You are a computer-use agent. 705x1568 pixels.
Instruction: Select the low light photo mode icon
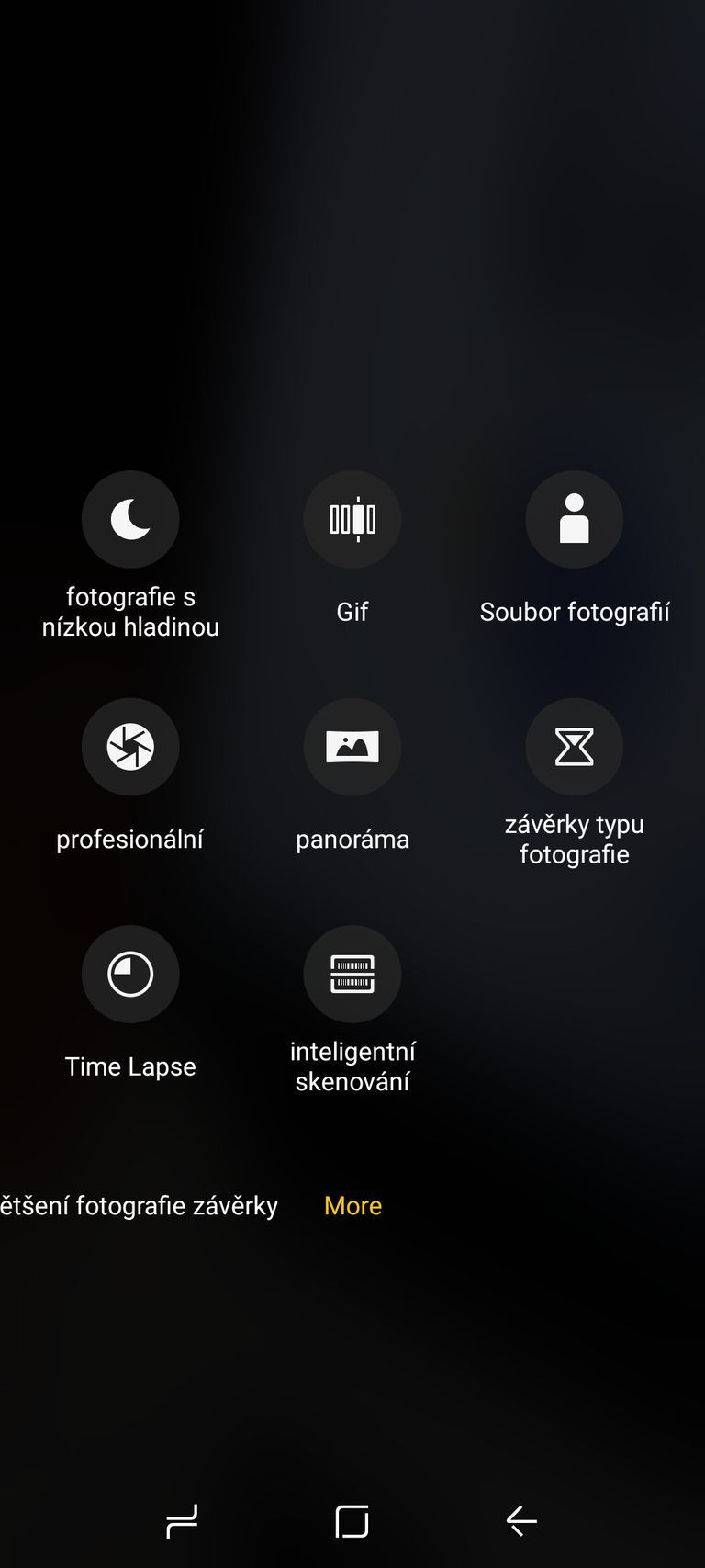point(130,519)
